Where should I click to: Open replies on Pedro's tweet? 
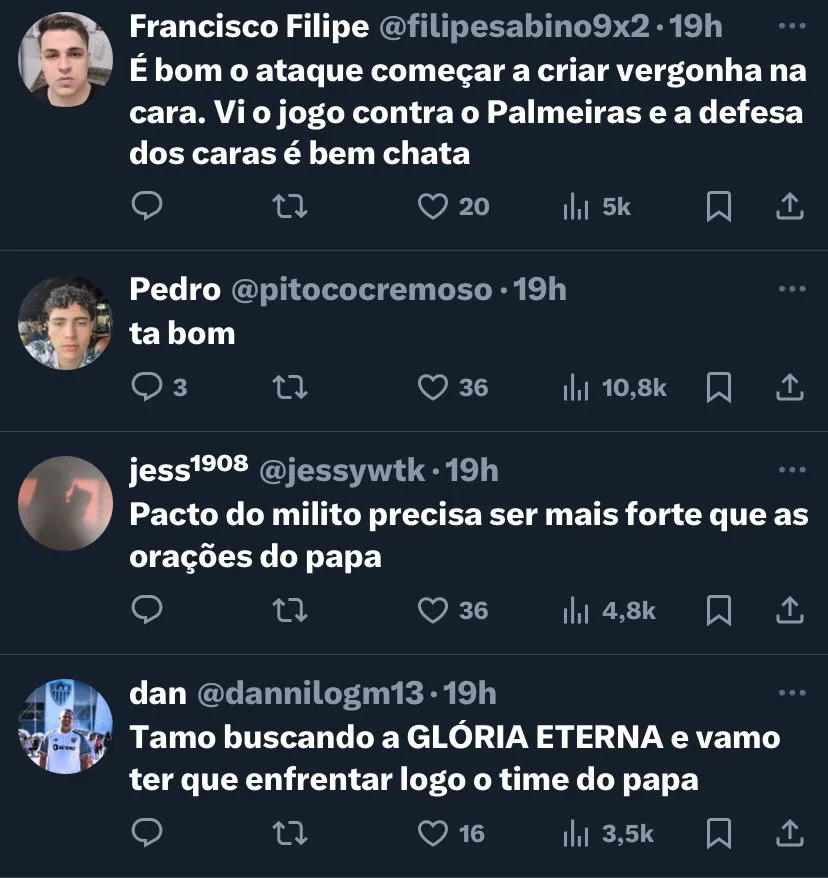click(146, 387)
